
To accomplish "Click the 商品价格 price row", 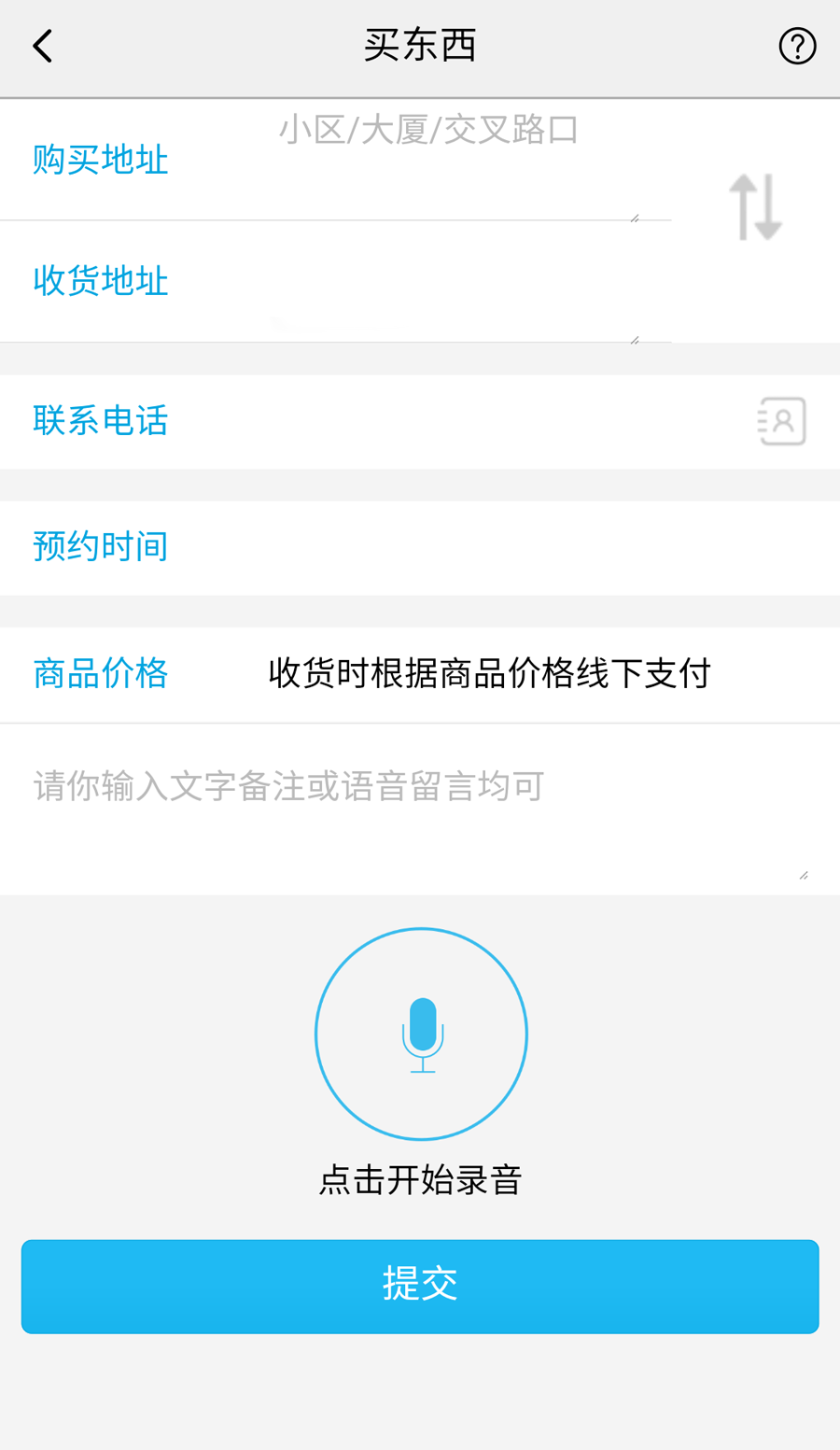I will [100, 673].
